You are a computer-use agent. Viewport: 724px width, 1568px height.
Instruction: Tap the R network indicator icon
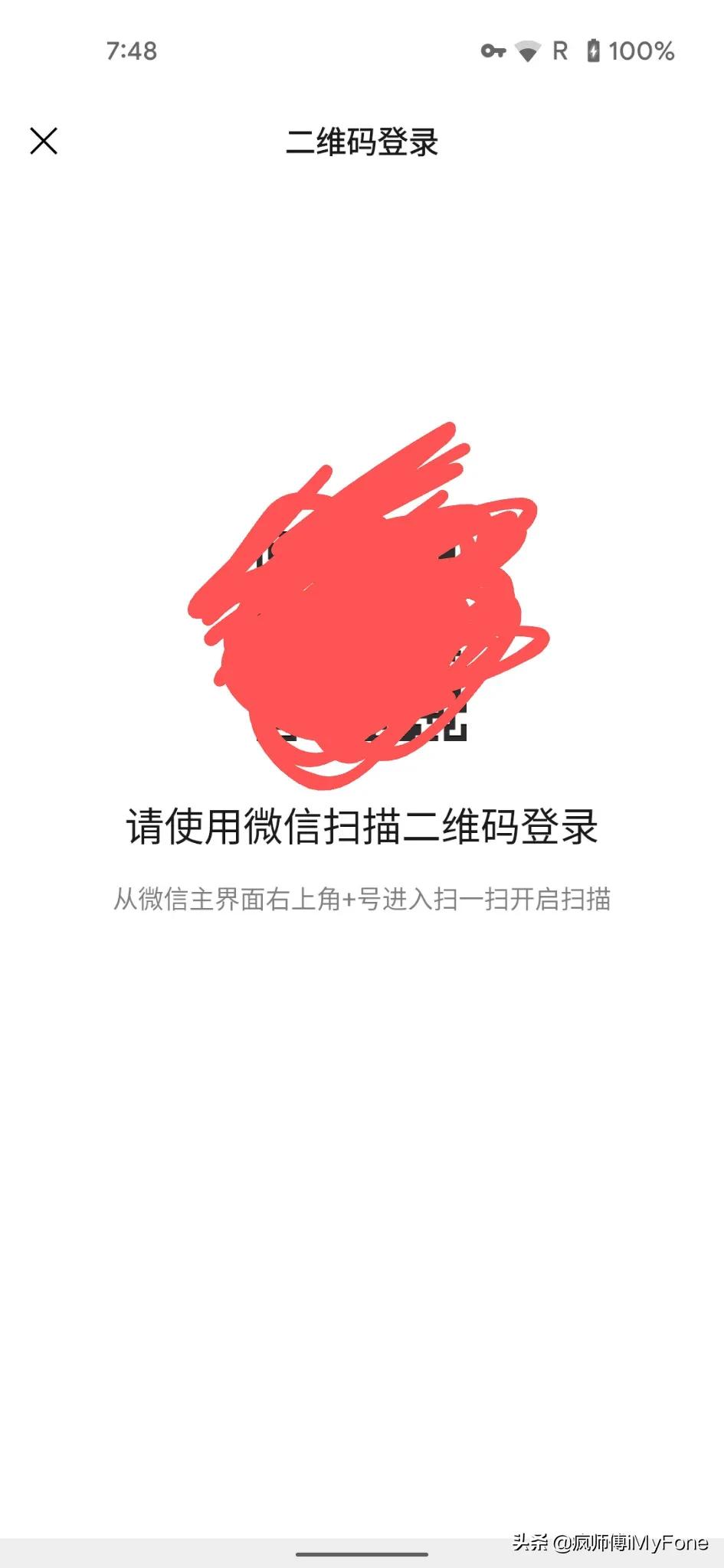(562, 51)
